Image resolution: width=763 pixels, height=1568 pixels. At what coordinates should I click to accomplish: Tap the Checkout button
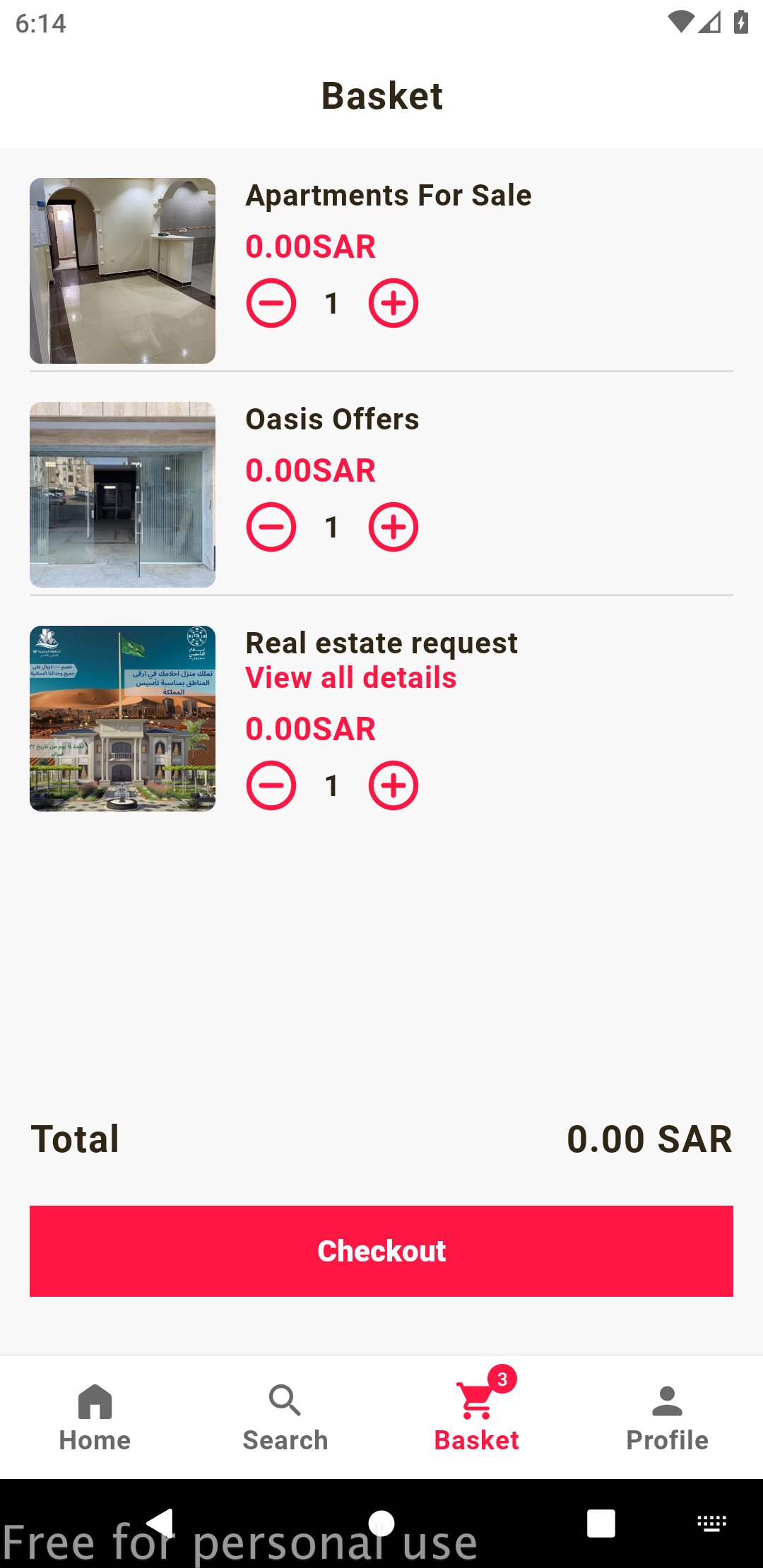381,1251
